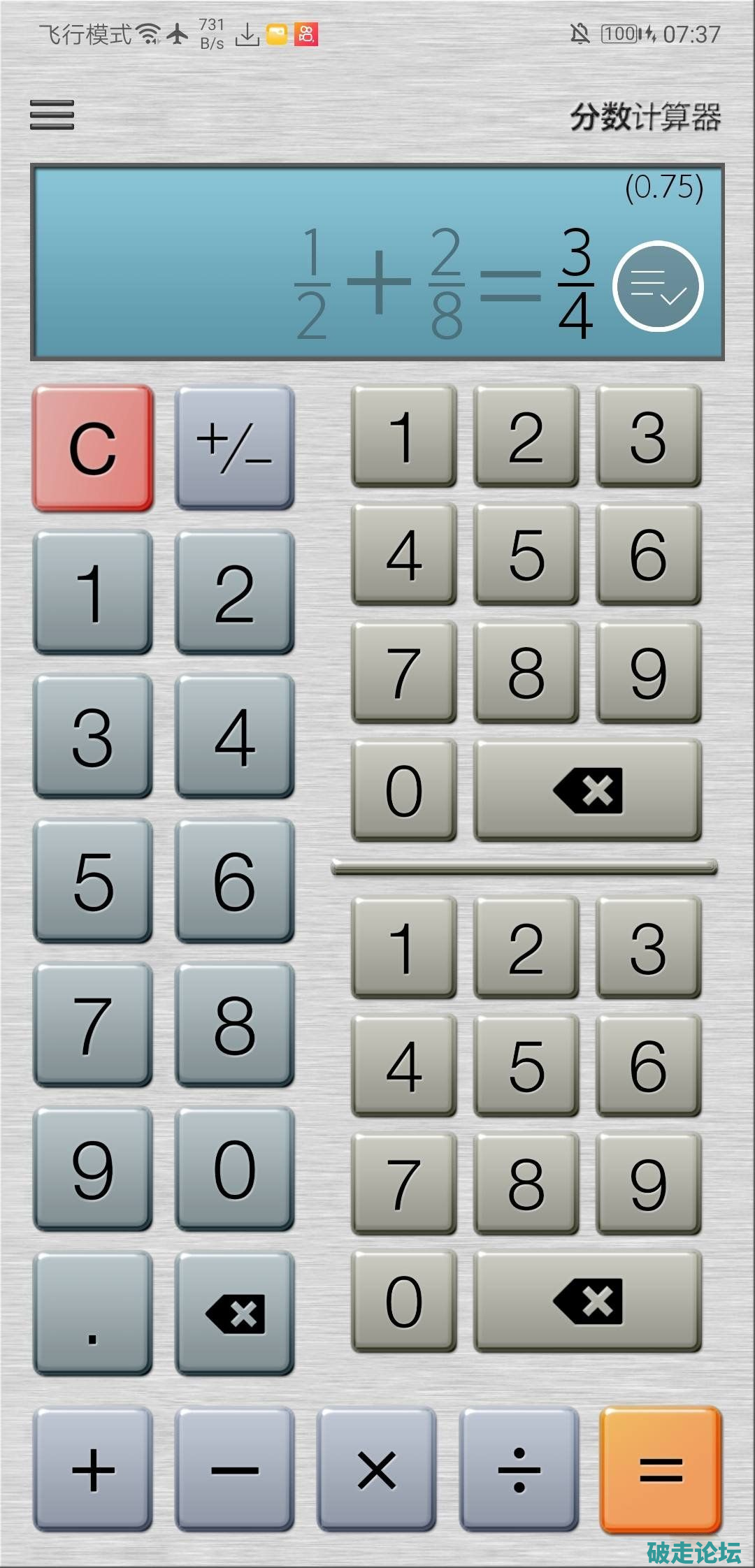This screenshot has width=755, height=1568.
Task: Enter 9 in the numerator keypad
Action: [647, 672]
